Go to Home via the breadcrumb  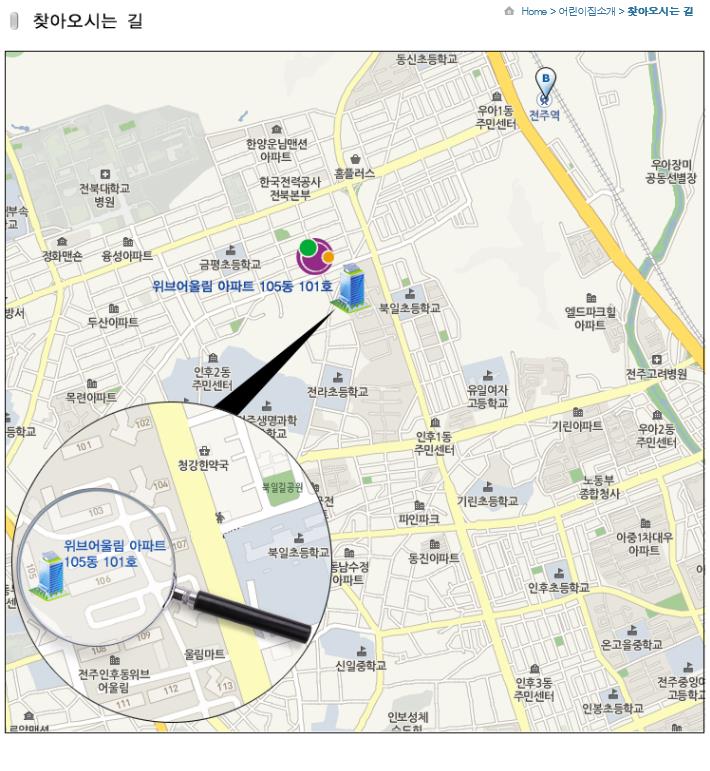tap(533, 11)
